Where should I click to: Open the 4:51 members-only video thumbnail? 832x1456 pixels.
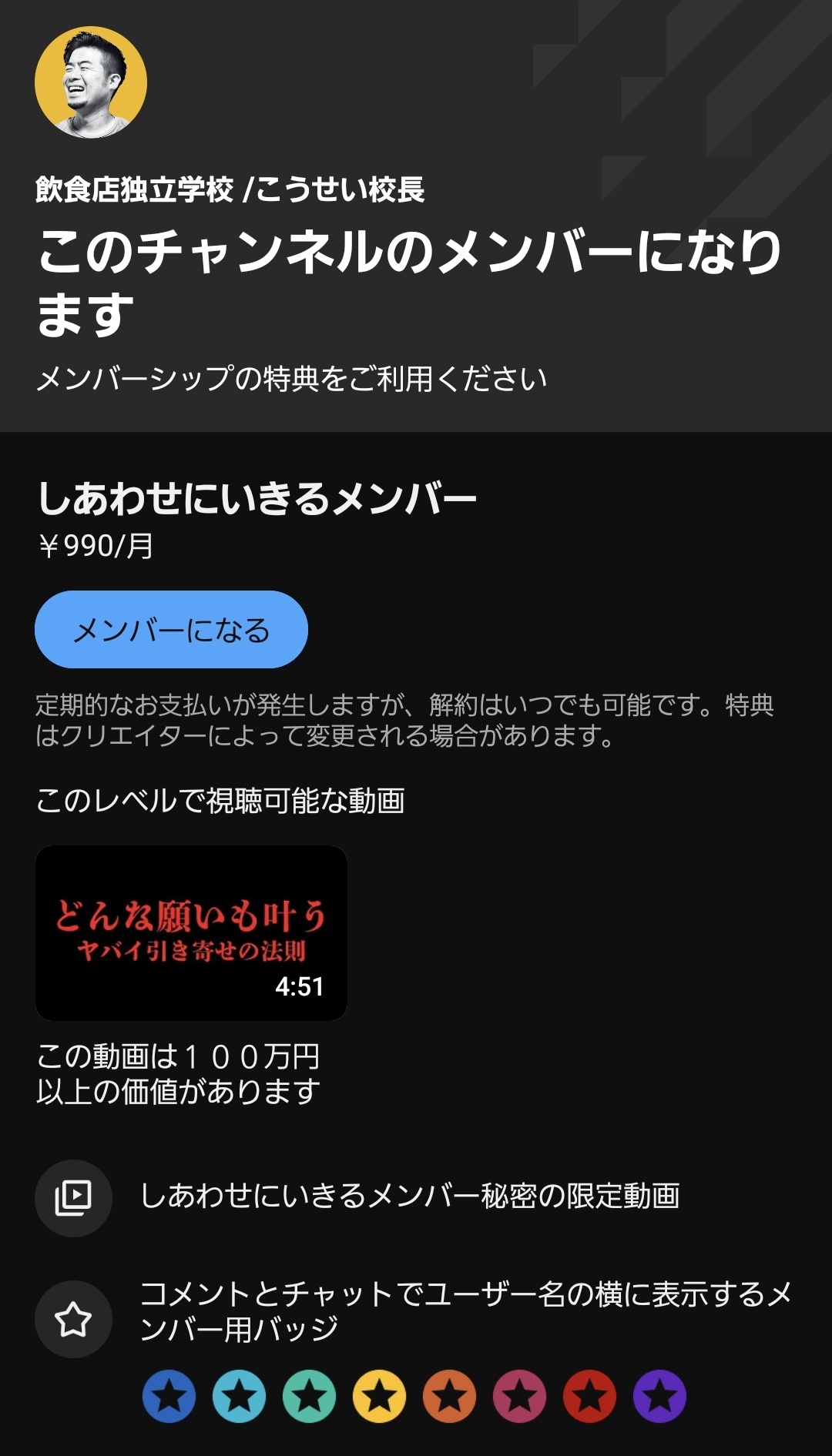(x=191, y=932)
